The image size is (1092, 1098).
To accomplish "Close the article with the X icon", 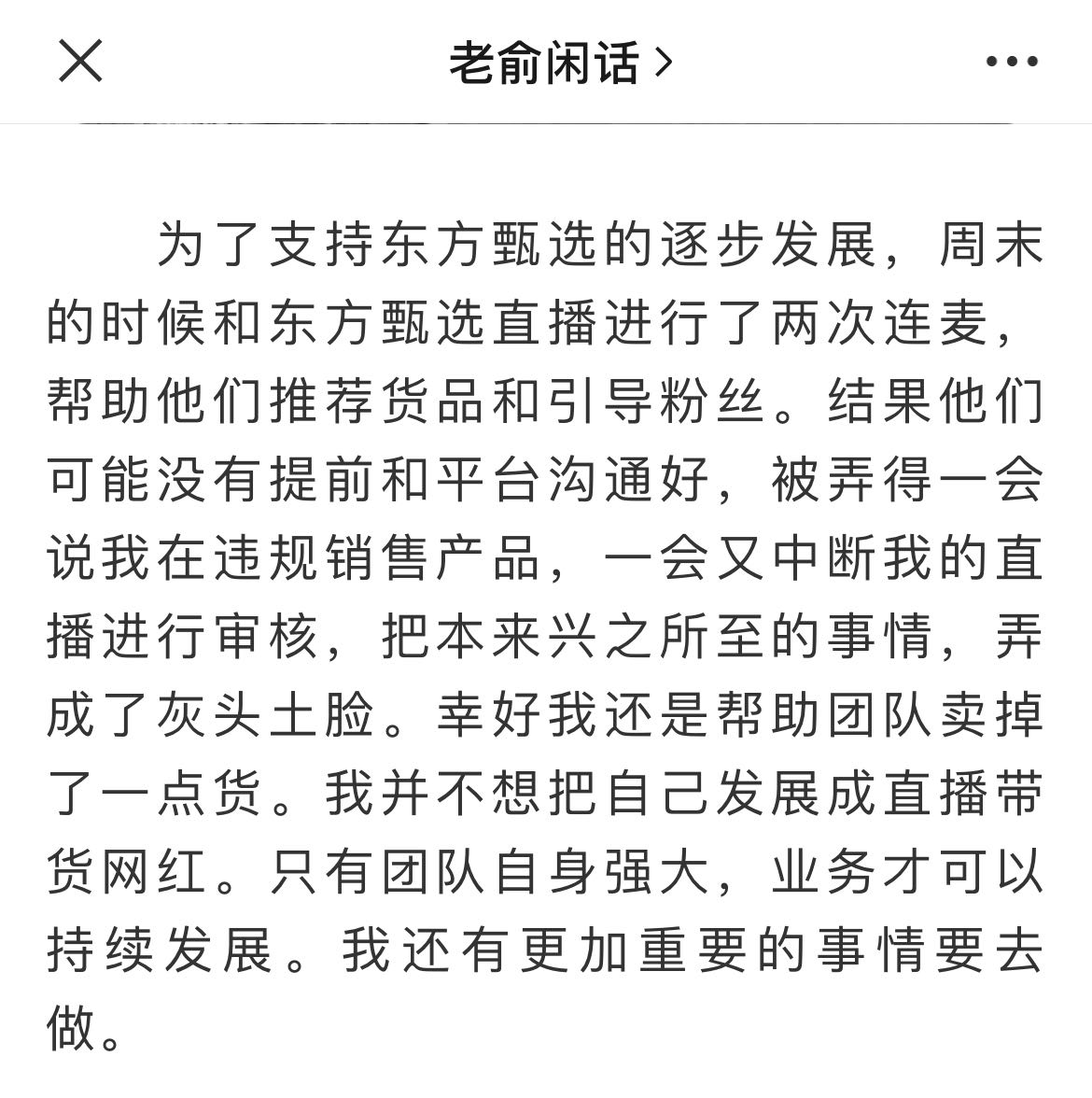I will (x=80, y=62).
